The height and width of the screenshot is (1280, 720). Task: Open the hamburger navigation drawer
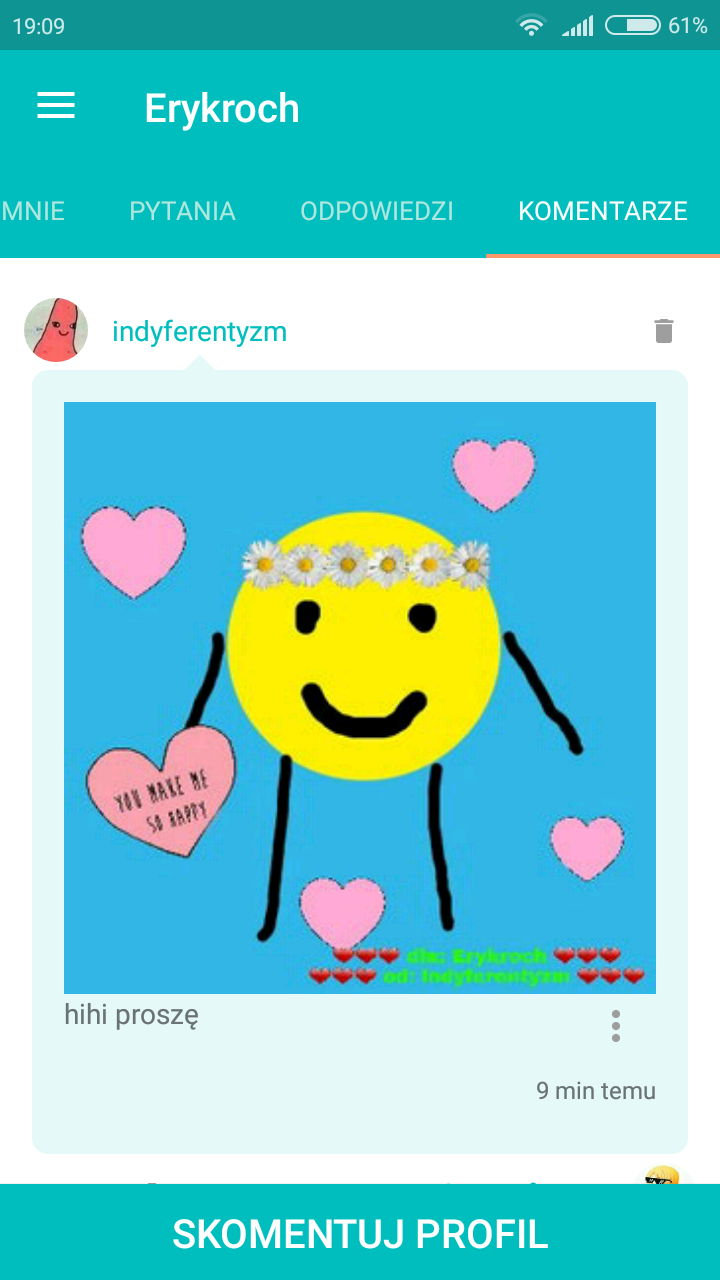(56, 107)
